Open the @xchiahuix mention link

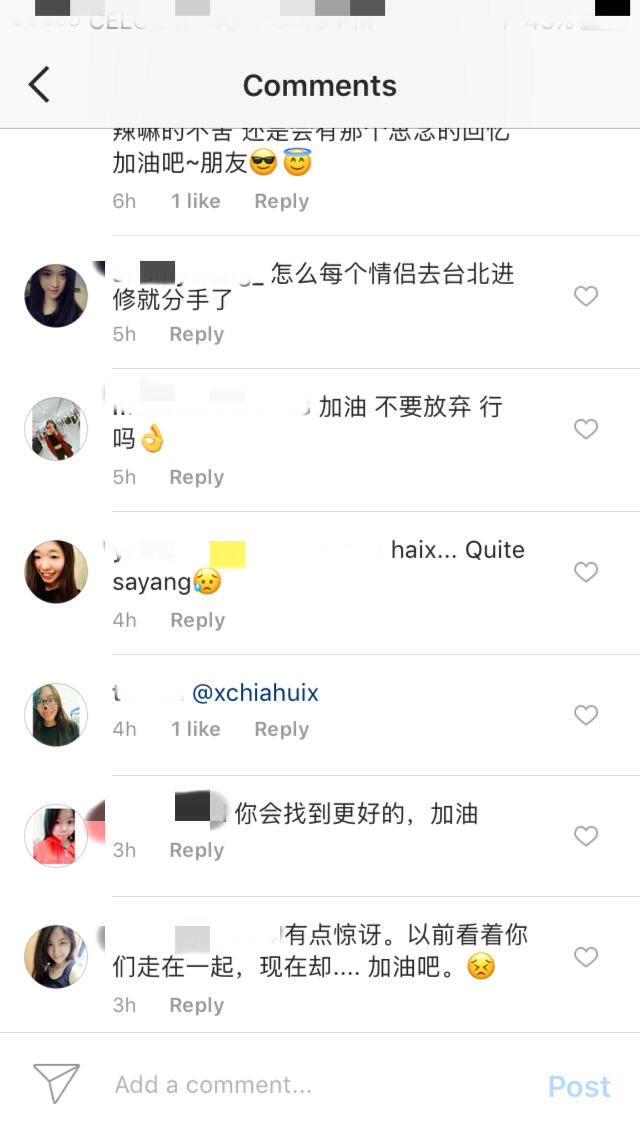point(255,693)
